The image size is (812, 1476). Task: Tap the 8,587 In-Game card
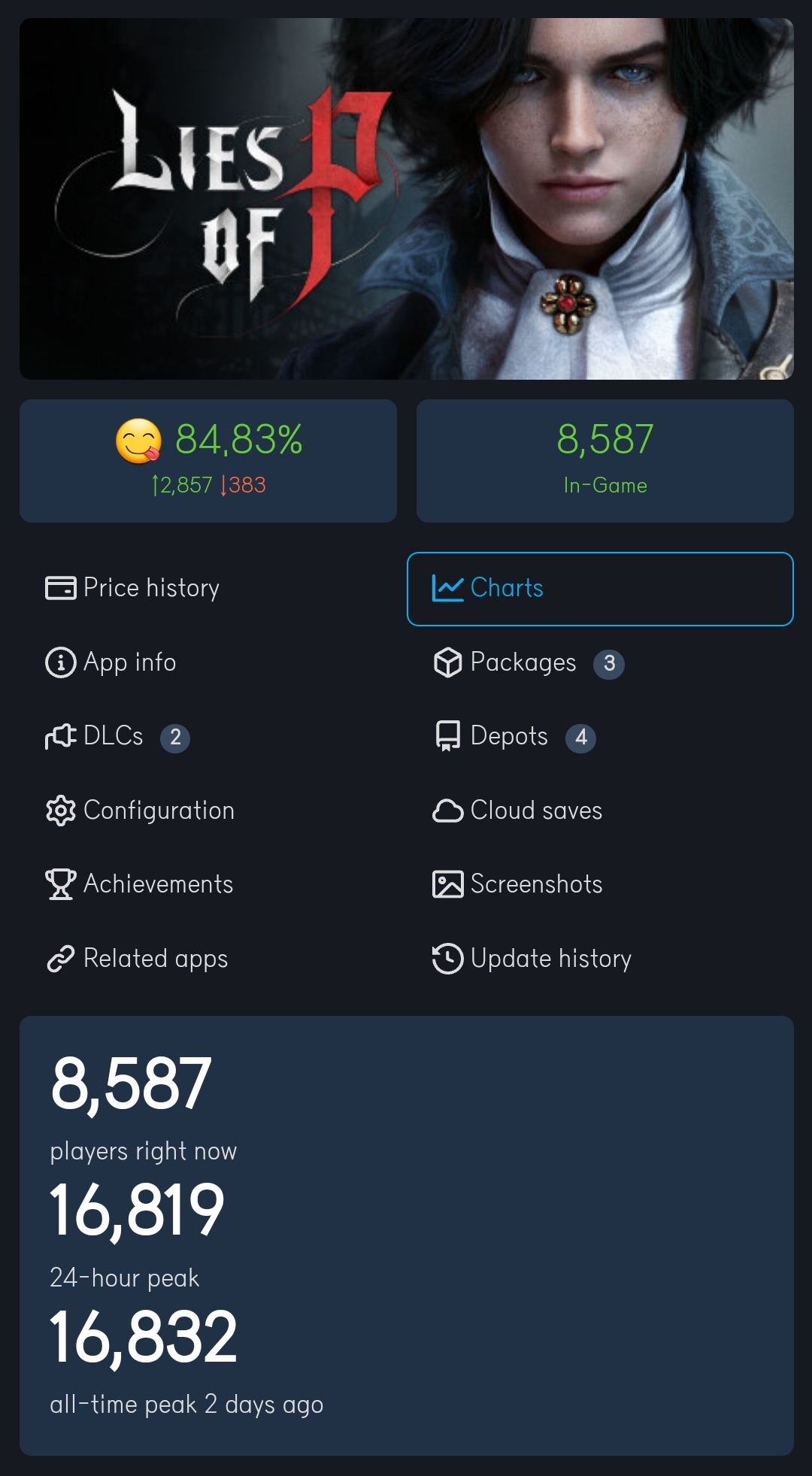pyautogui.click(x=605, y=461)
